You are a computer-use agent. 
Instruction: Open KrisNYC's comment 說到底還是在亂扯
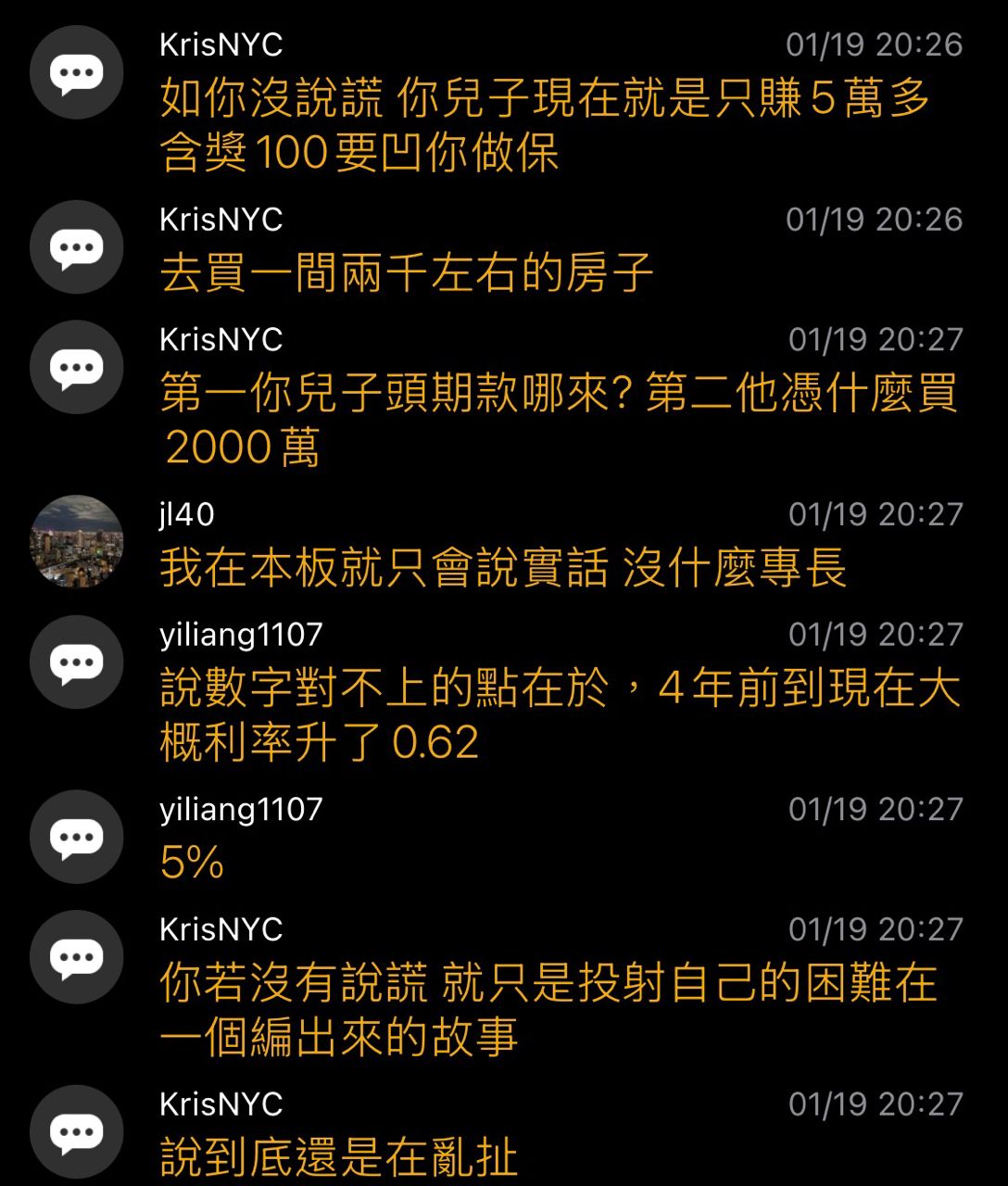pos(338,1157)
